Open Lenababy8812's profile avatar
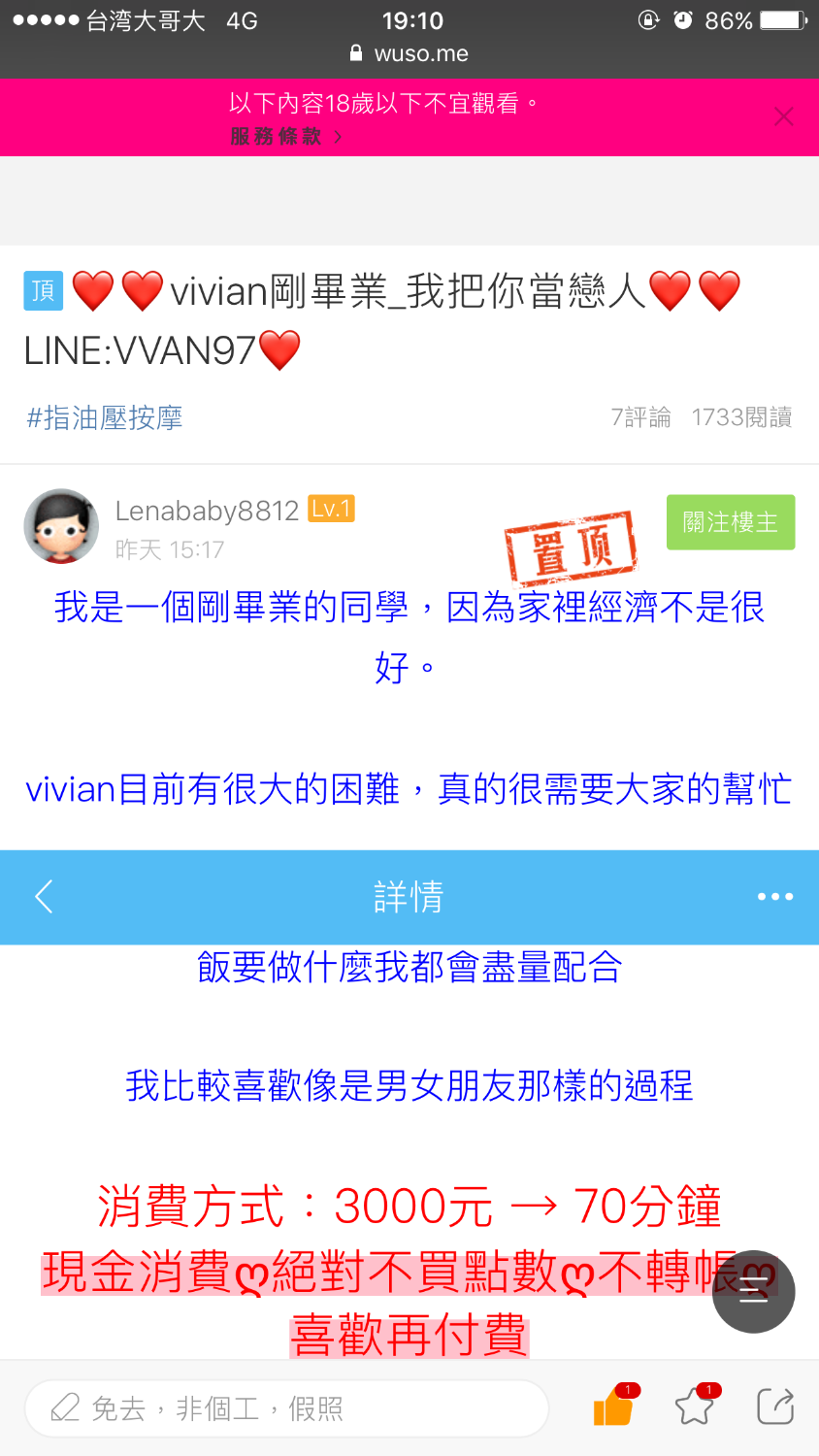The width and height of the screenshot is (819, 1456). point(61,526)
